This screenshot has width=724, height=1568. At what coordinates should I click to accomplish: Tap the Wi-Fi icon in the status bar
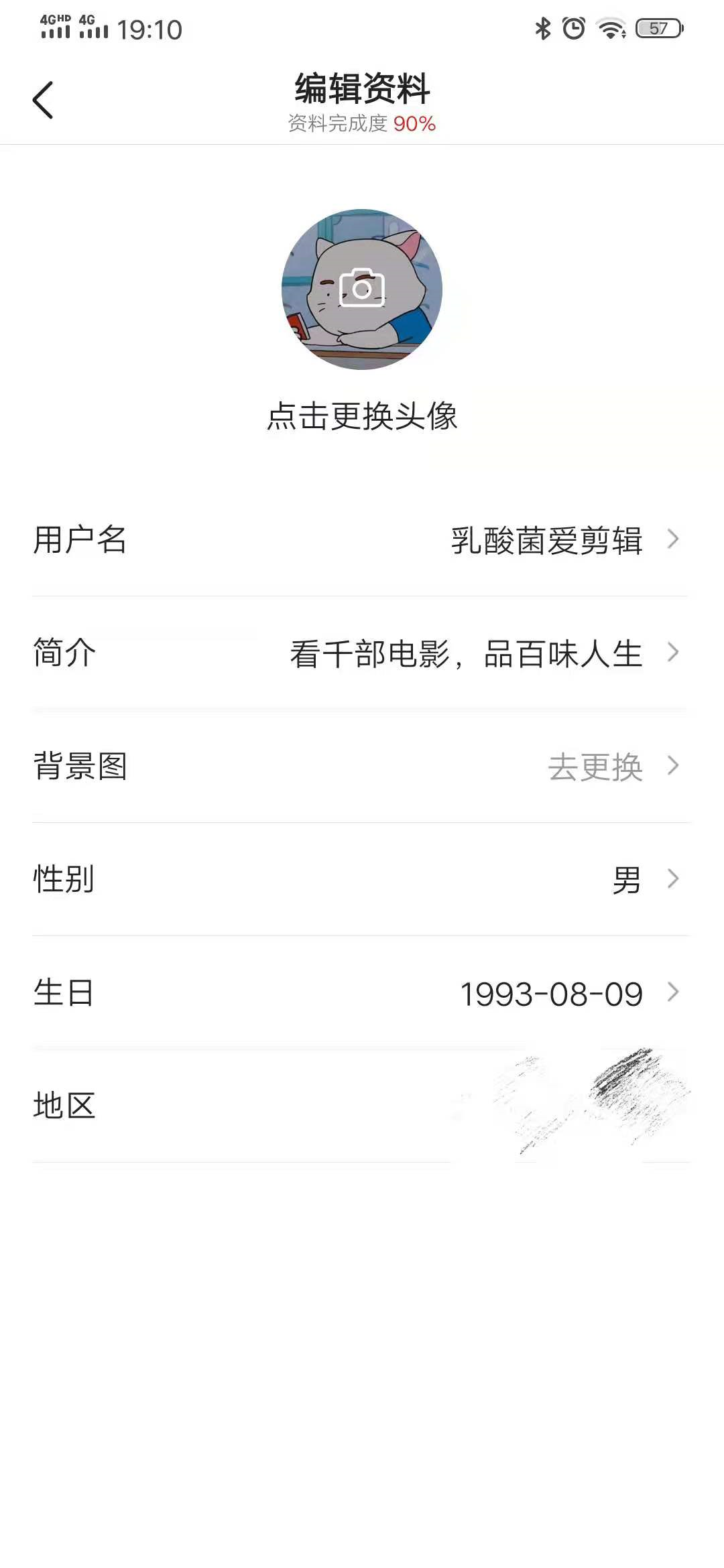click(611, 28)
